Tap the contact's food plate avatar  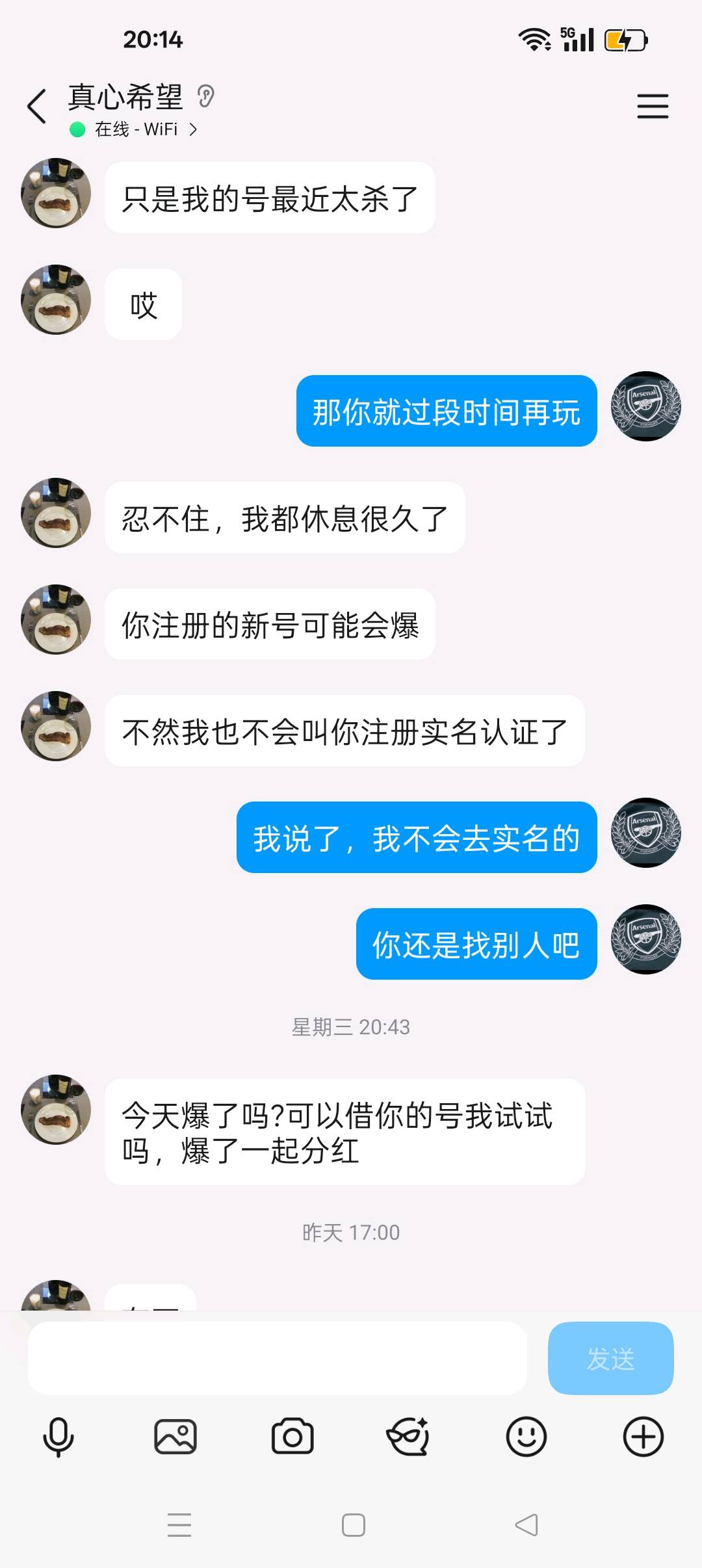55,193
